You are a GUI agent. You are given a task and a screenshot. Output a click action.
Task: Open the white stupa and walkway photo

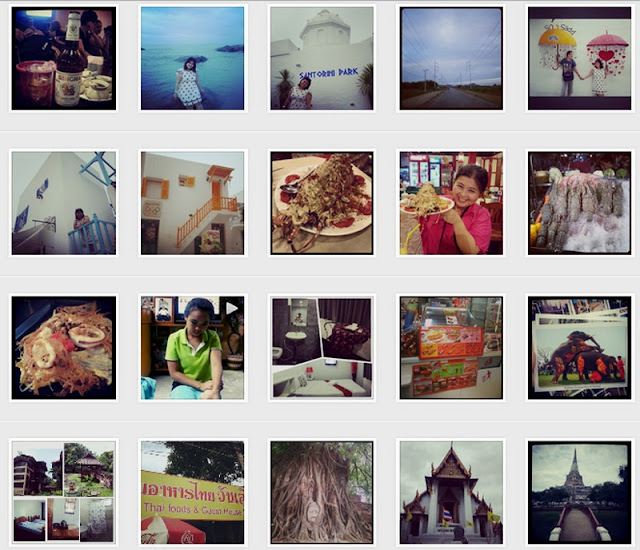580,492
